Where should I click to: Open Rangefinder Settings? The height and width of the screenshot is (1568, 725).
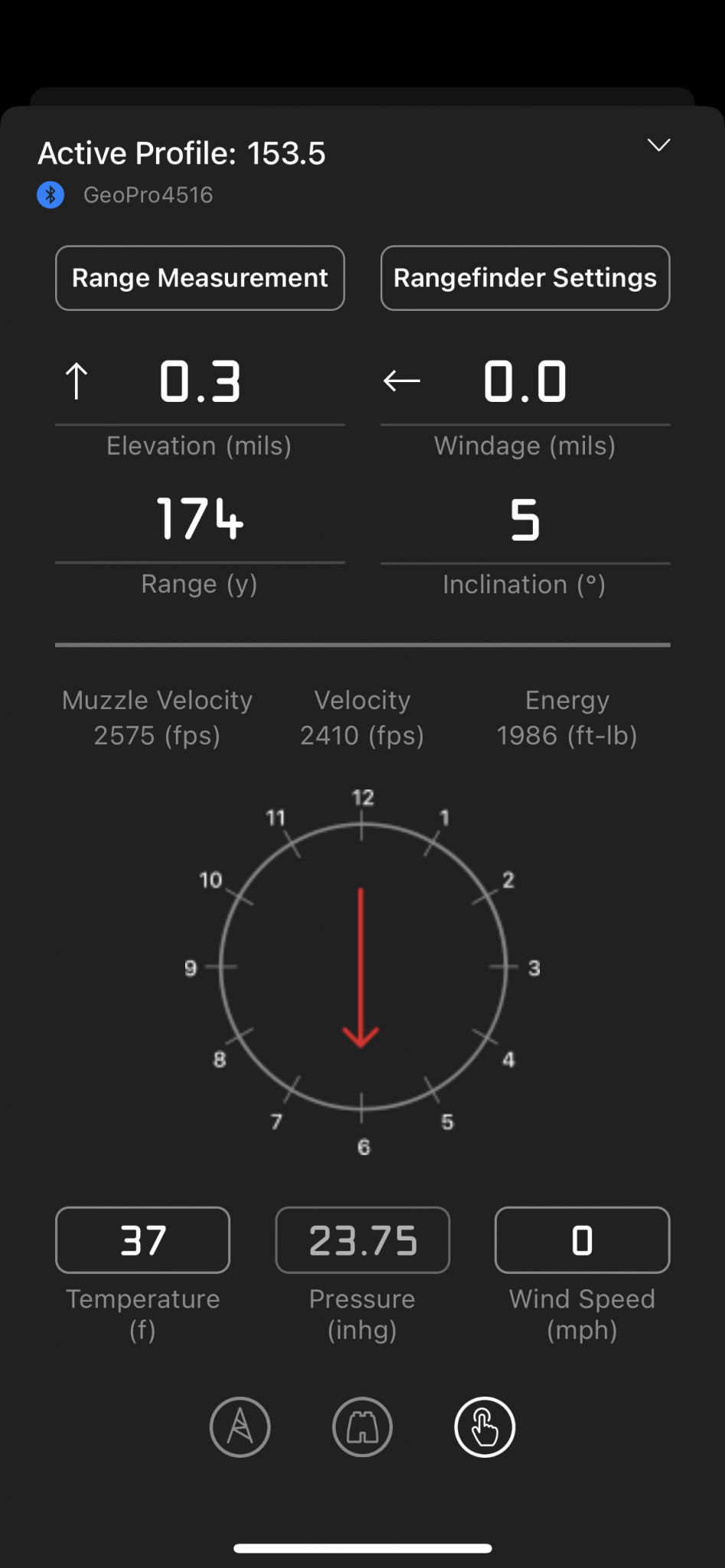(525, 278)
